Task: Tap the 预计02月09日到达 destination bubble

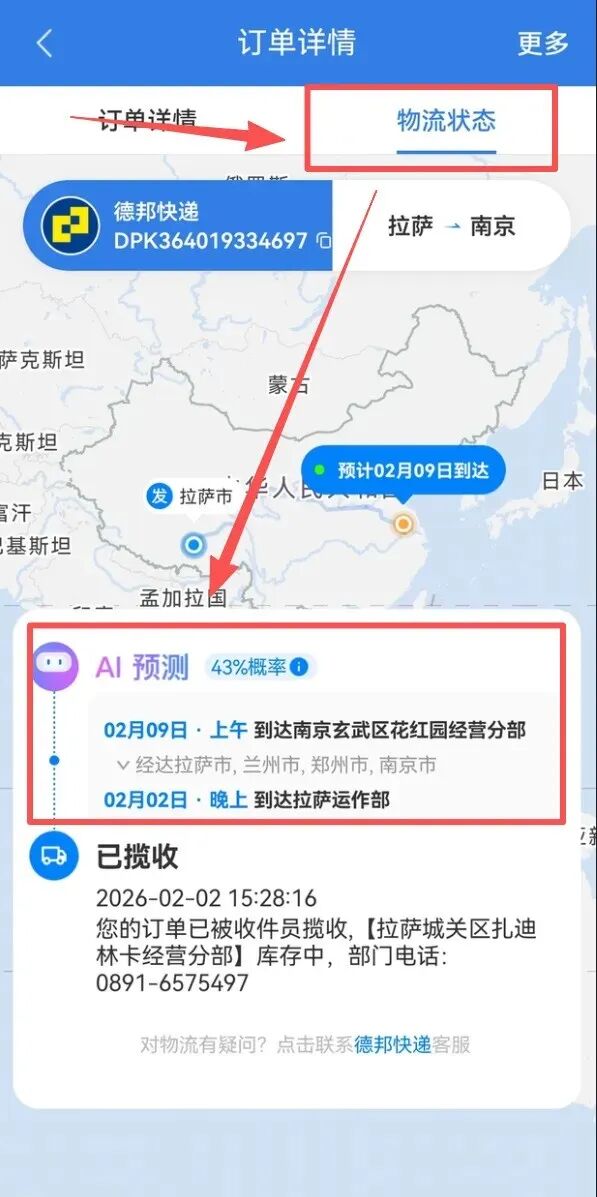Action: [x=403, y=469]
